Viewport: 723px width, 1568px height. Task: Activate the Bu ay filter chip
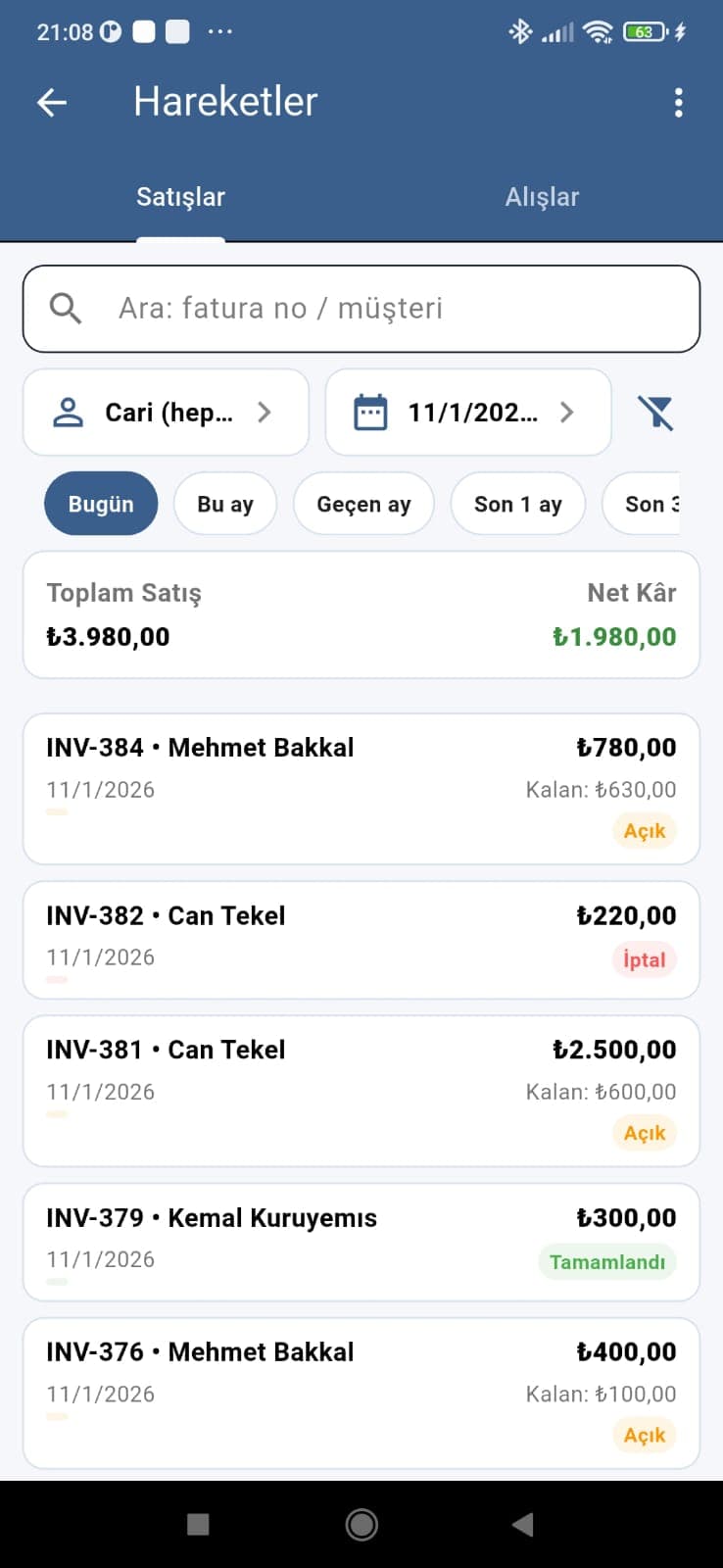pos(225,503)
